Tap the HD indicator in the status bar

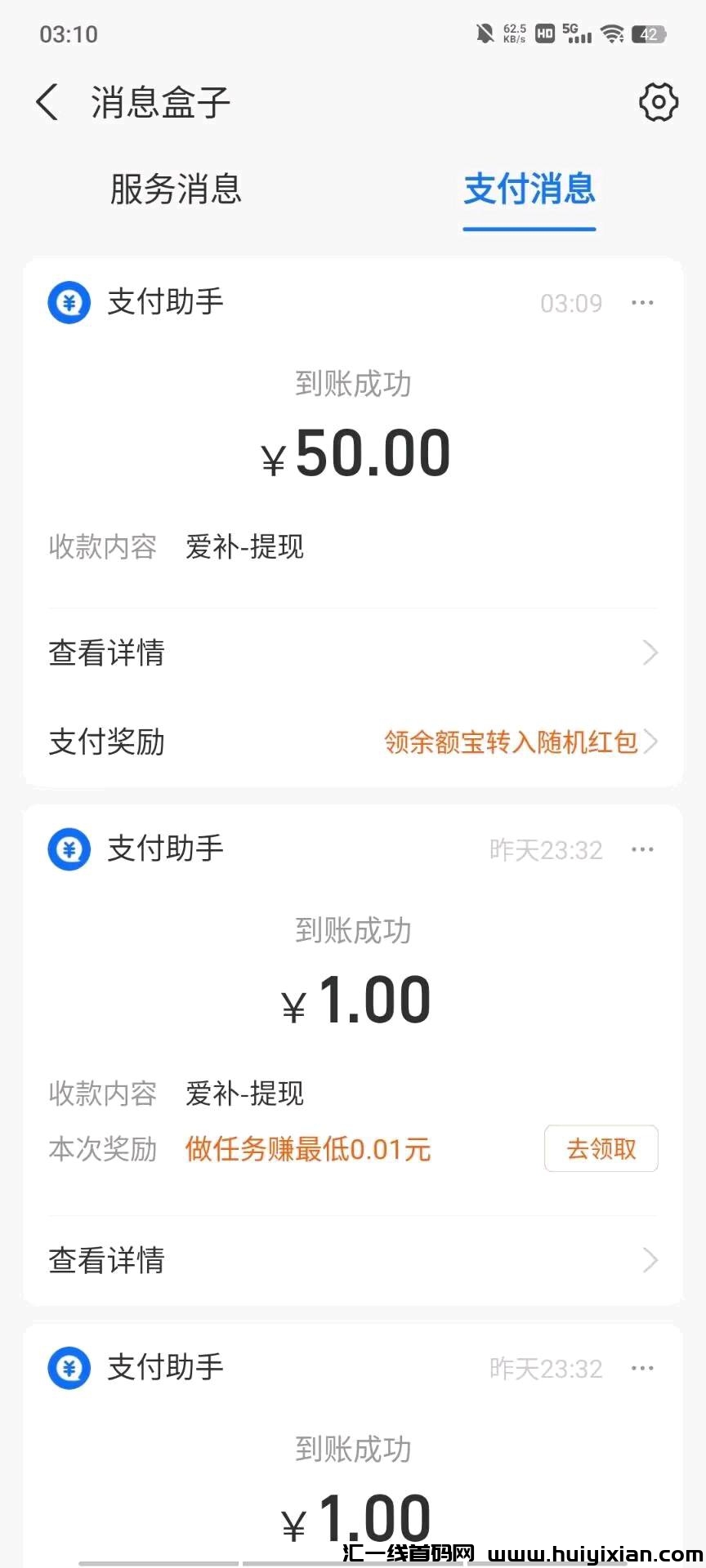pyautogui.click(x=544, y=33)
